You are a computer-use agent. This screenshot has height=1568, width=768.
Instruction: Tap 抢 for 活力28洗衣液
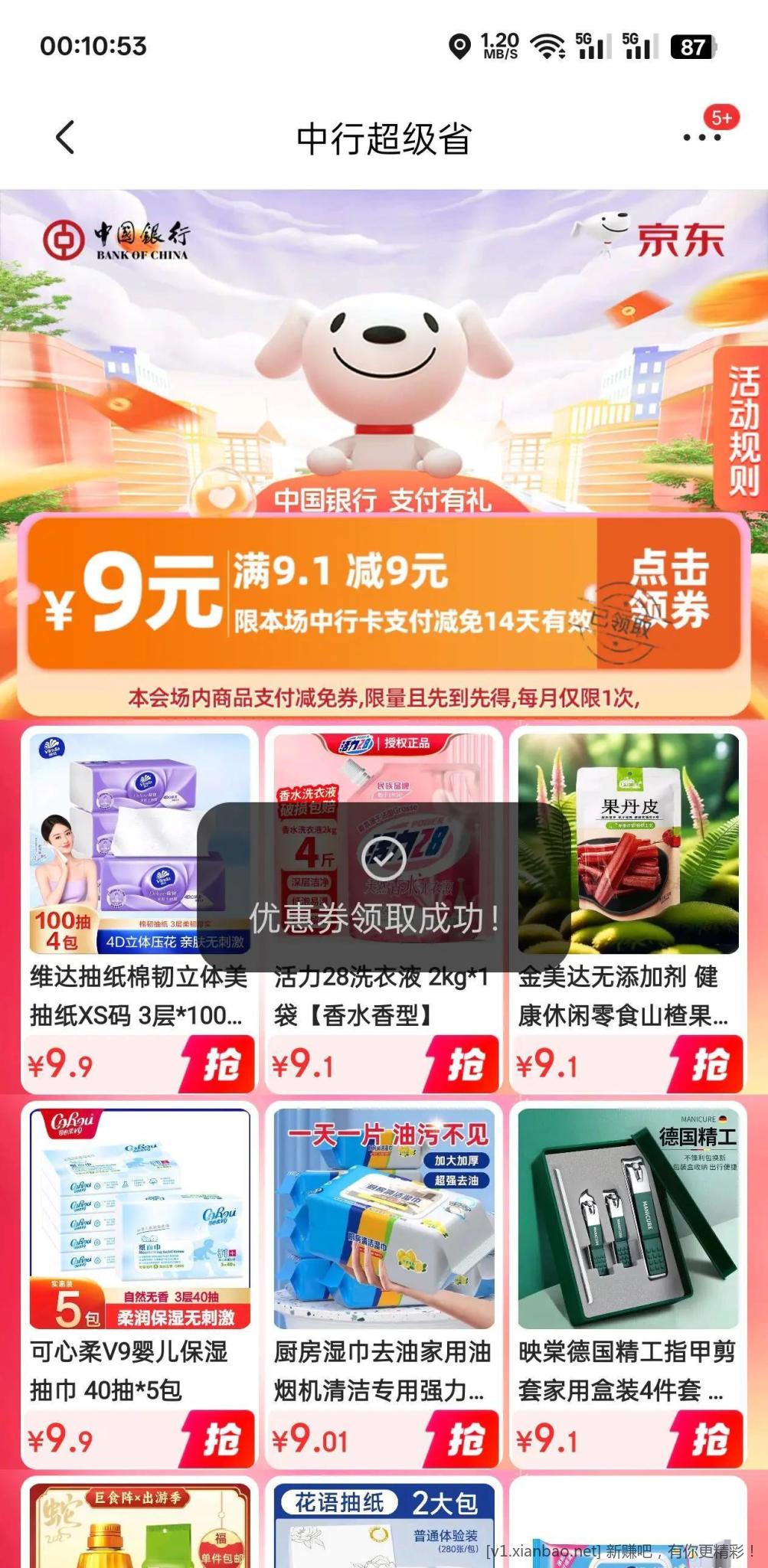(465, 1064)
